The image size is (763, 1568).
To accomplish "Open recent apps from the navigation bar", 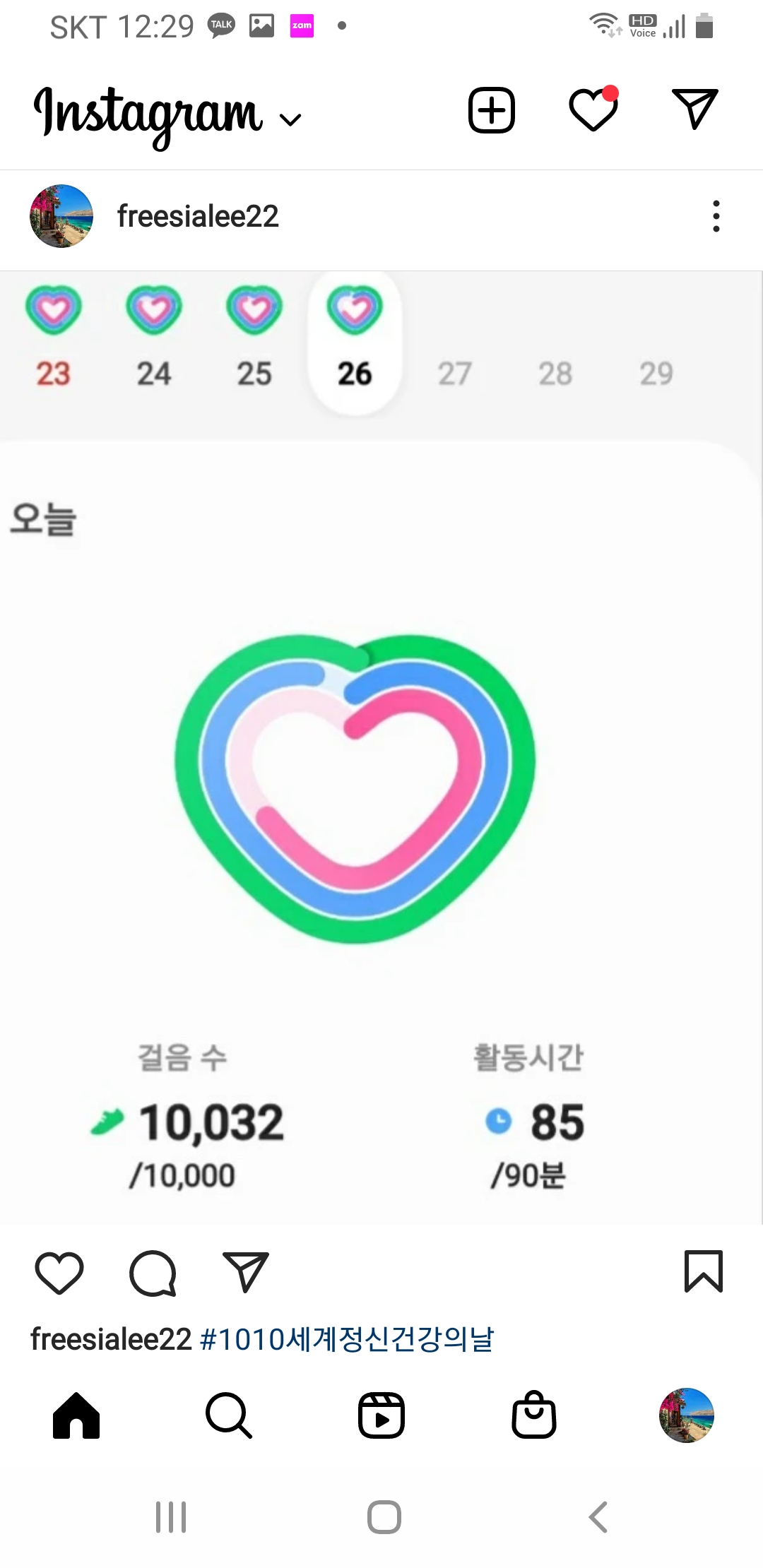I will (x=171, y=1516).
